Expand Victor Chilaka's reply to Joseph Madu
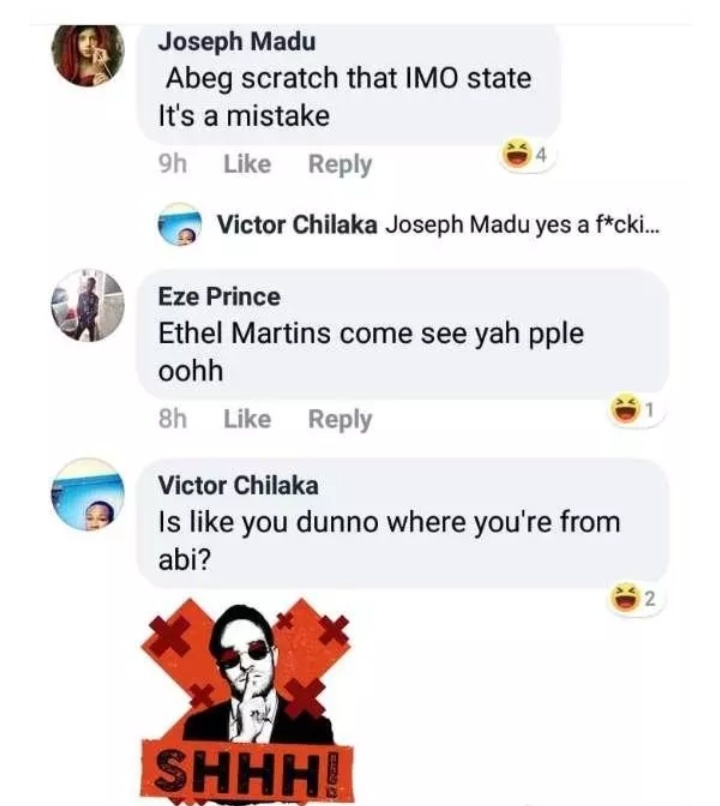This screenshot has width=720, height=806. [x=440, y=224]
